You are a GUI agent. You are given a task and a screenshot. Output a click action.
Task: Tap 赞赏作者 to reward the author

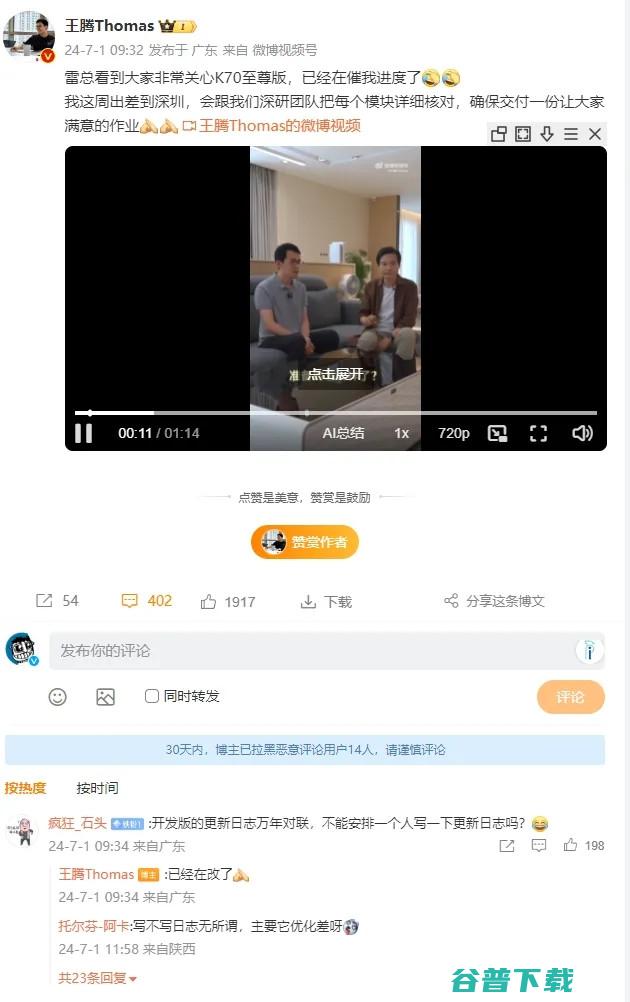coord(305,542)
